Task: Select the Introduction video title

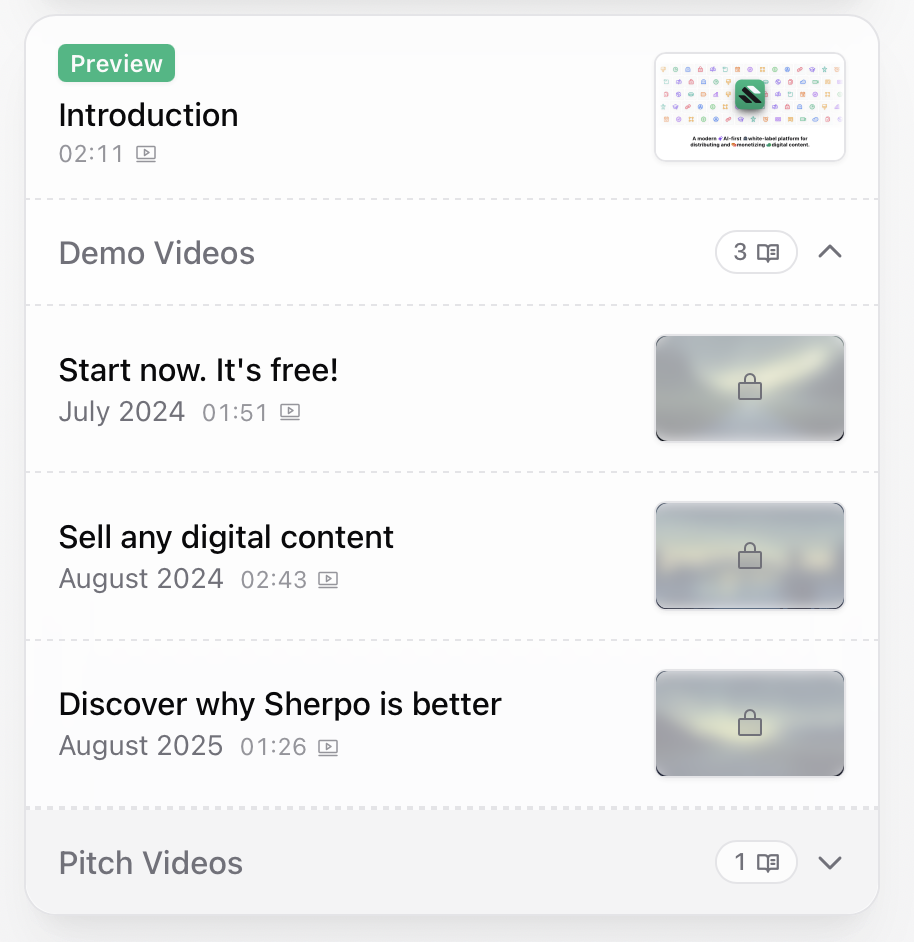Action: click(148, 115)
